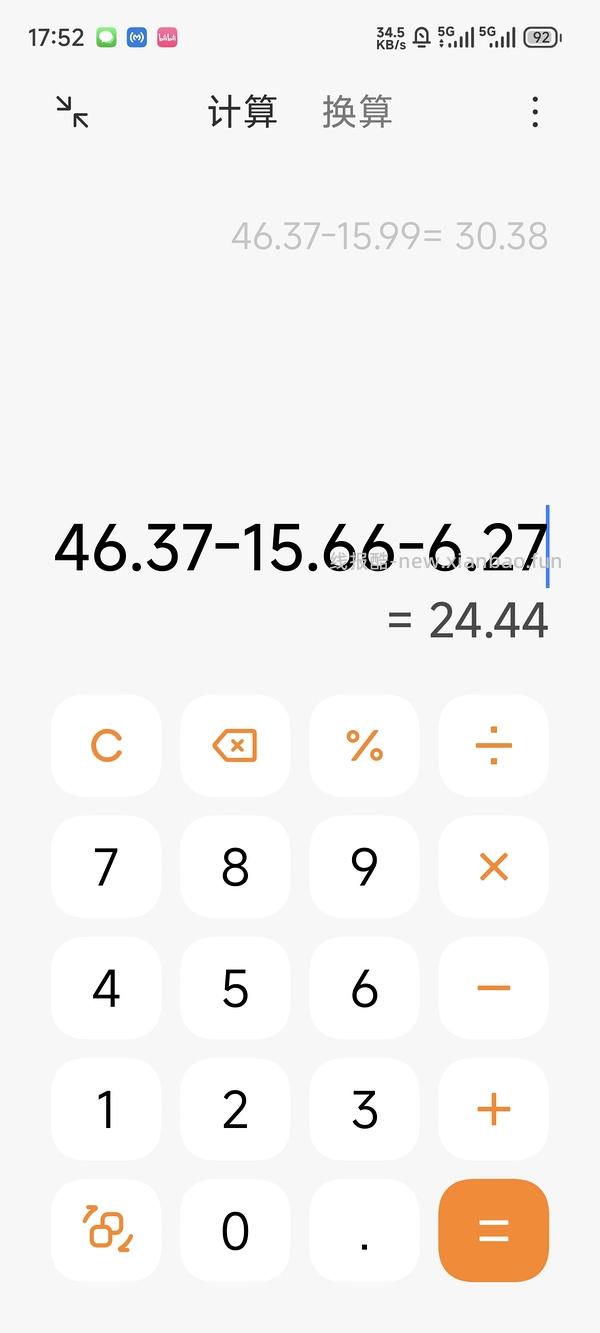The width and height of the screenshot is (600, 1333).
Task: Enter digit 8
Action: pos(235,867)
